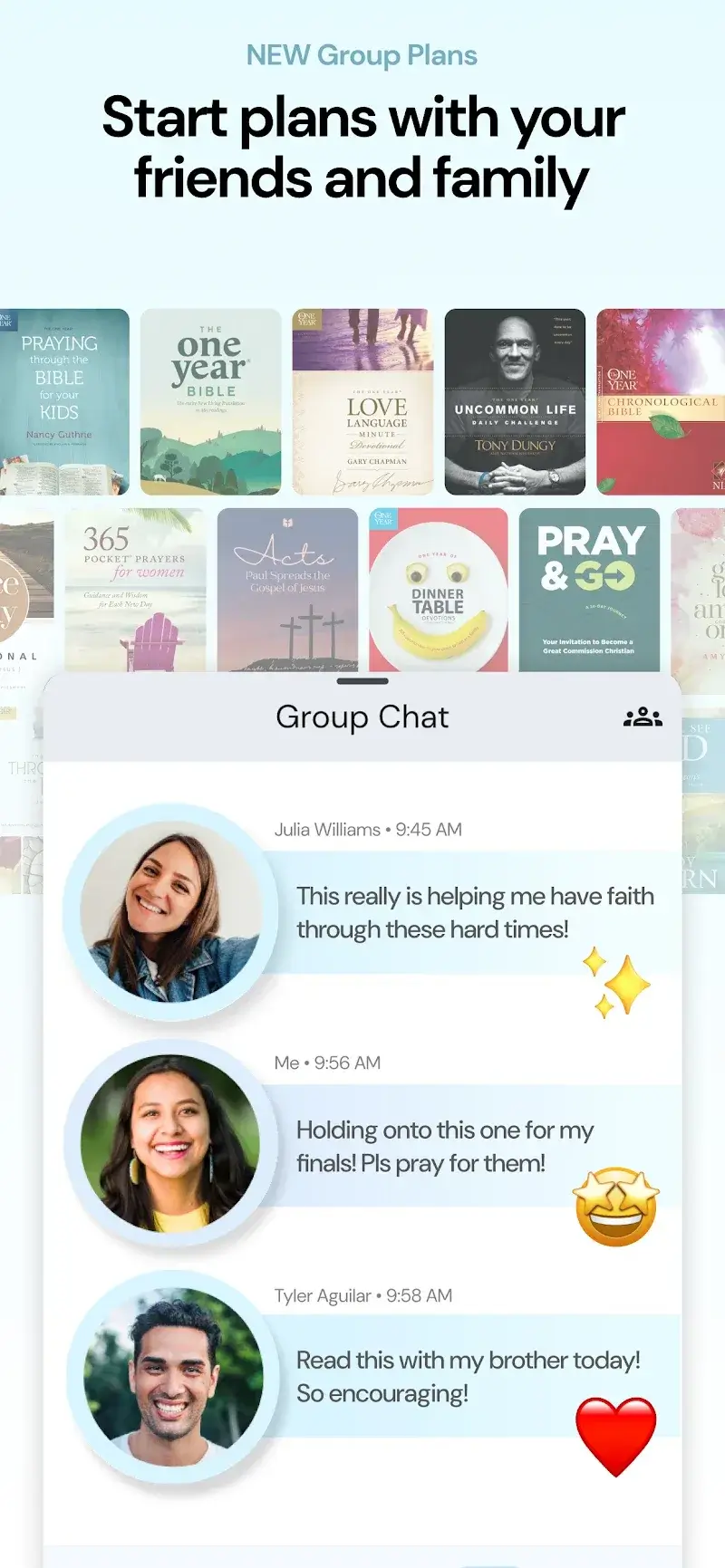Tap the Group Chat drag handle
The width and height of the screenshot is (725, 1568).
coord(362,682)
